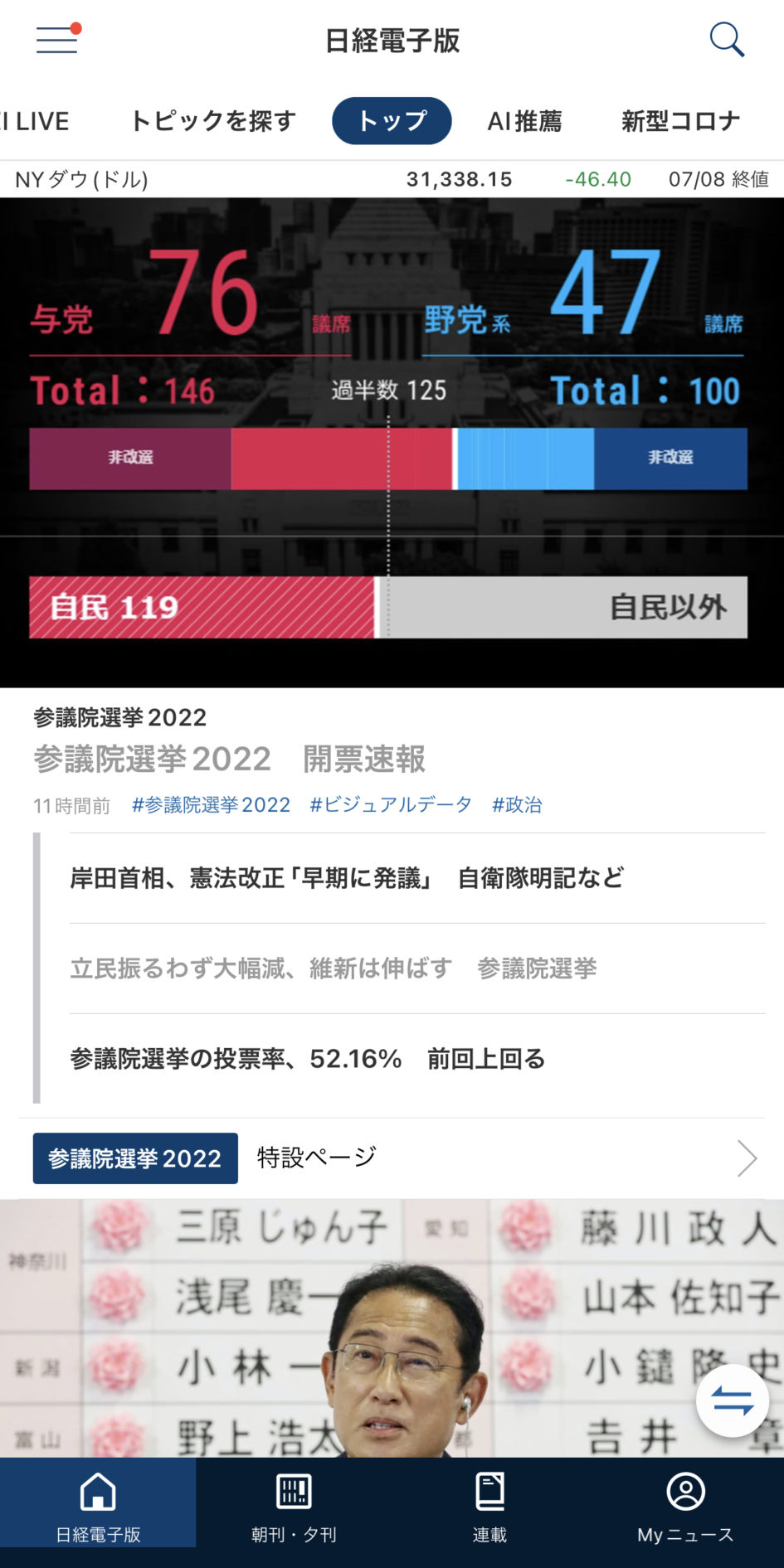The width and height of the screenshot is (784, 1568).
Task: Open the election results seat count graphic
Action: (392, 441)
